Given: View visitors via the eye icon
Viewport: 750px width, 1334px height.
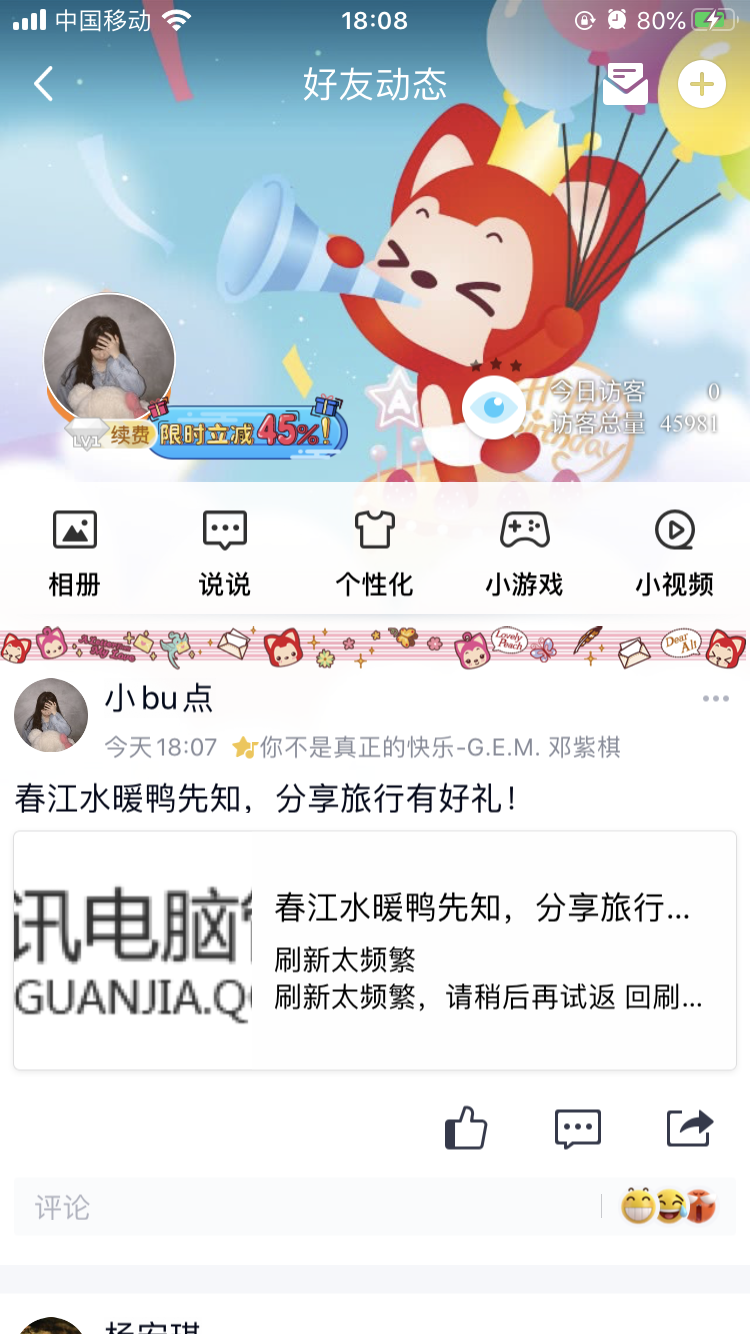Looking at the screenshot, I should 494,408.
